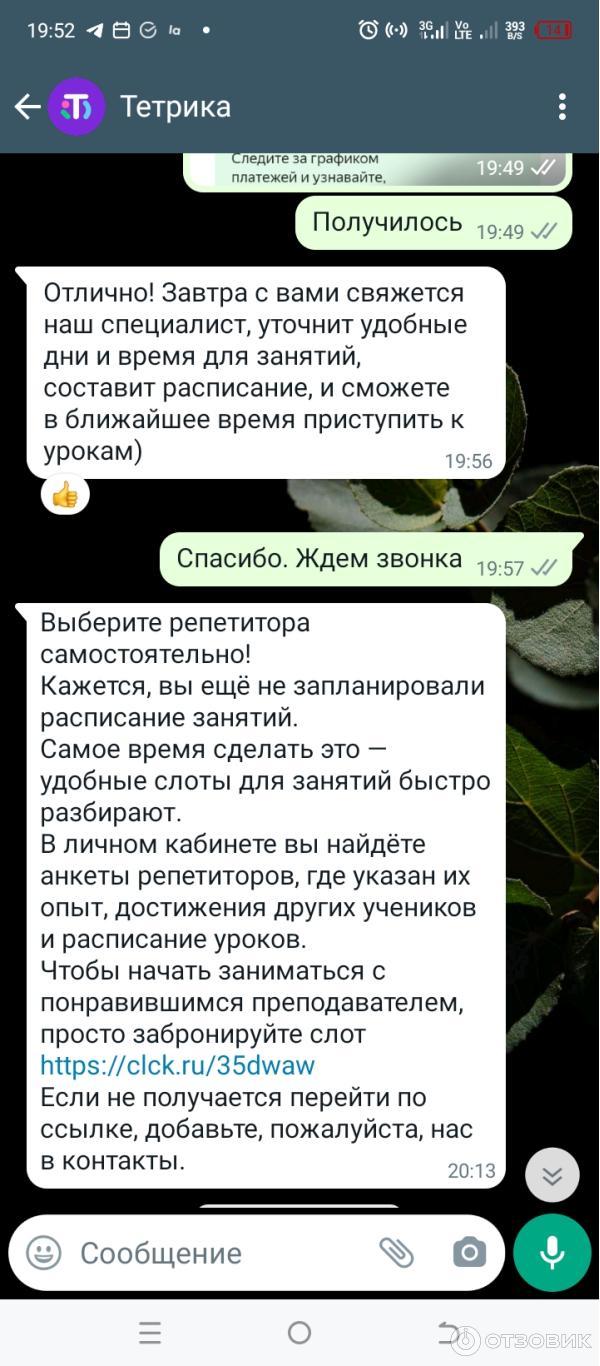
Task: Tap the system home button
Action: (x=299, y=1333)
